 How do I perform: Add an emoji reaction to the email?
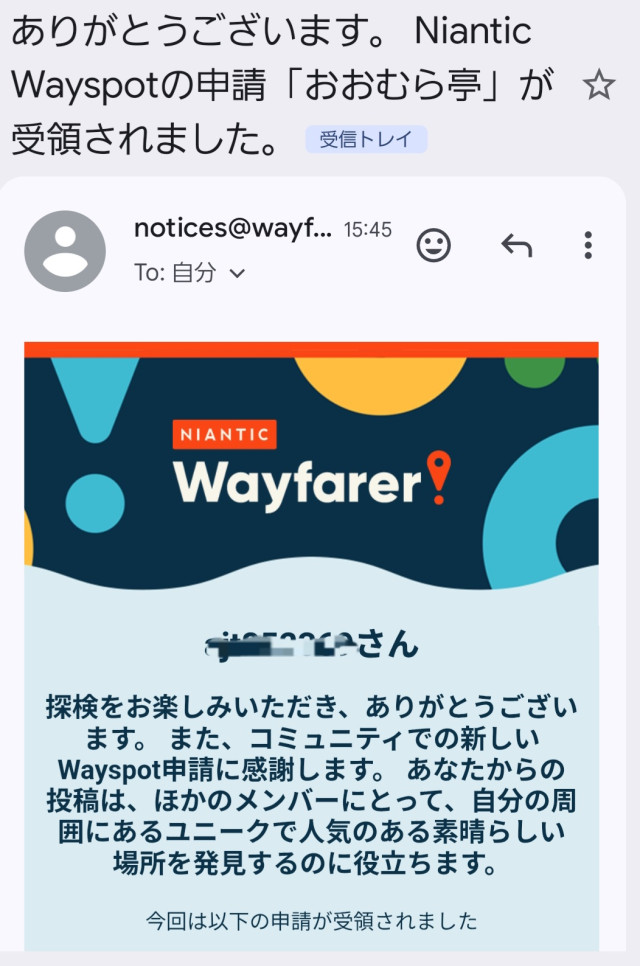pos(433,245)
